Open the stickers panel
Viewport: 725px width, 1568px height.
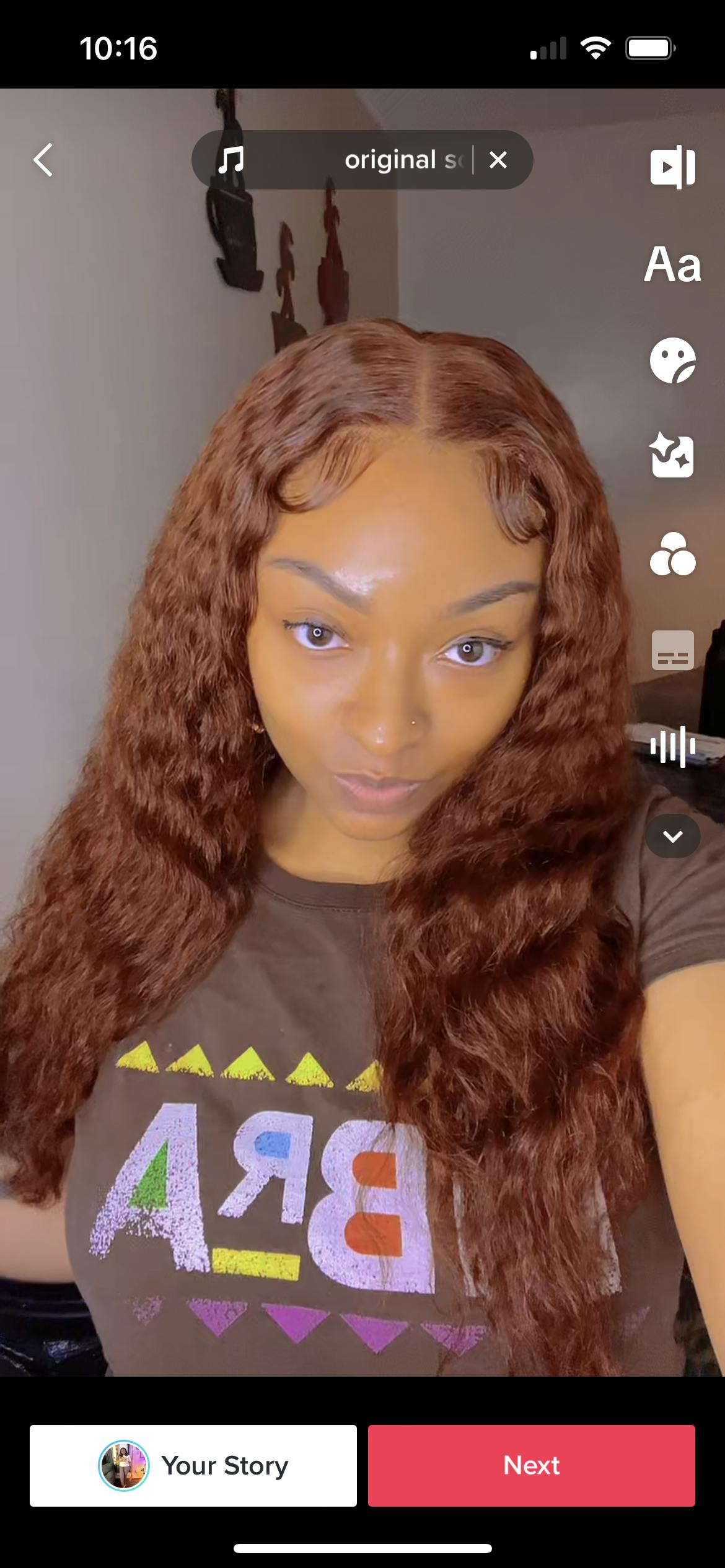coord(673,360)
